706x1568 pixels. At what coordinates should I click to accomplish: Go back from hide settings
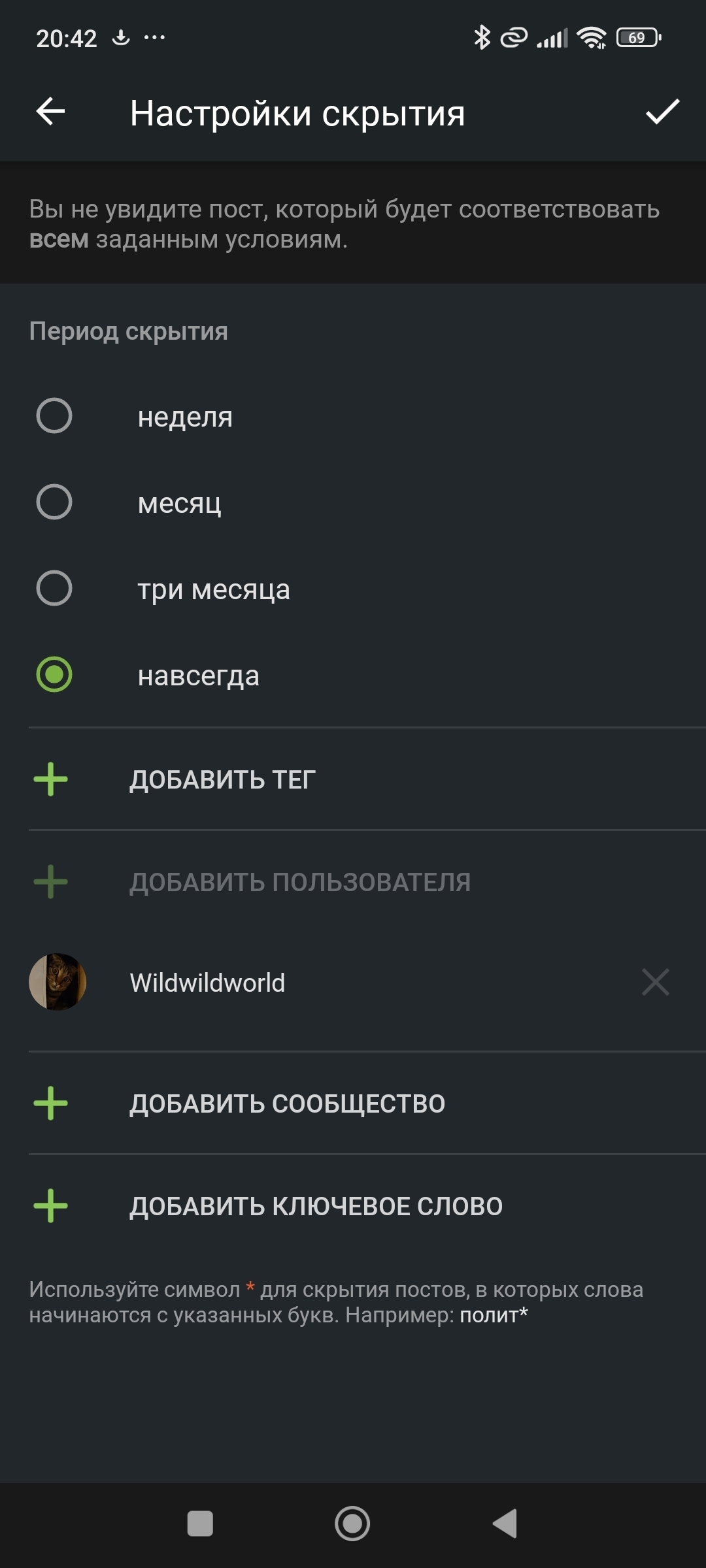(x=50, y=112)
